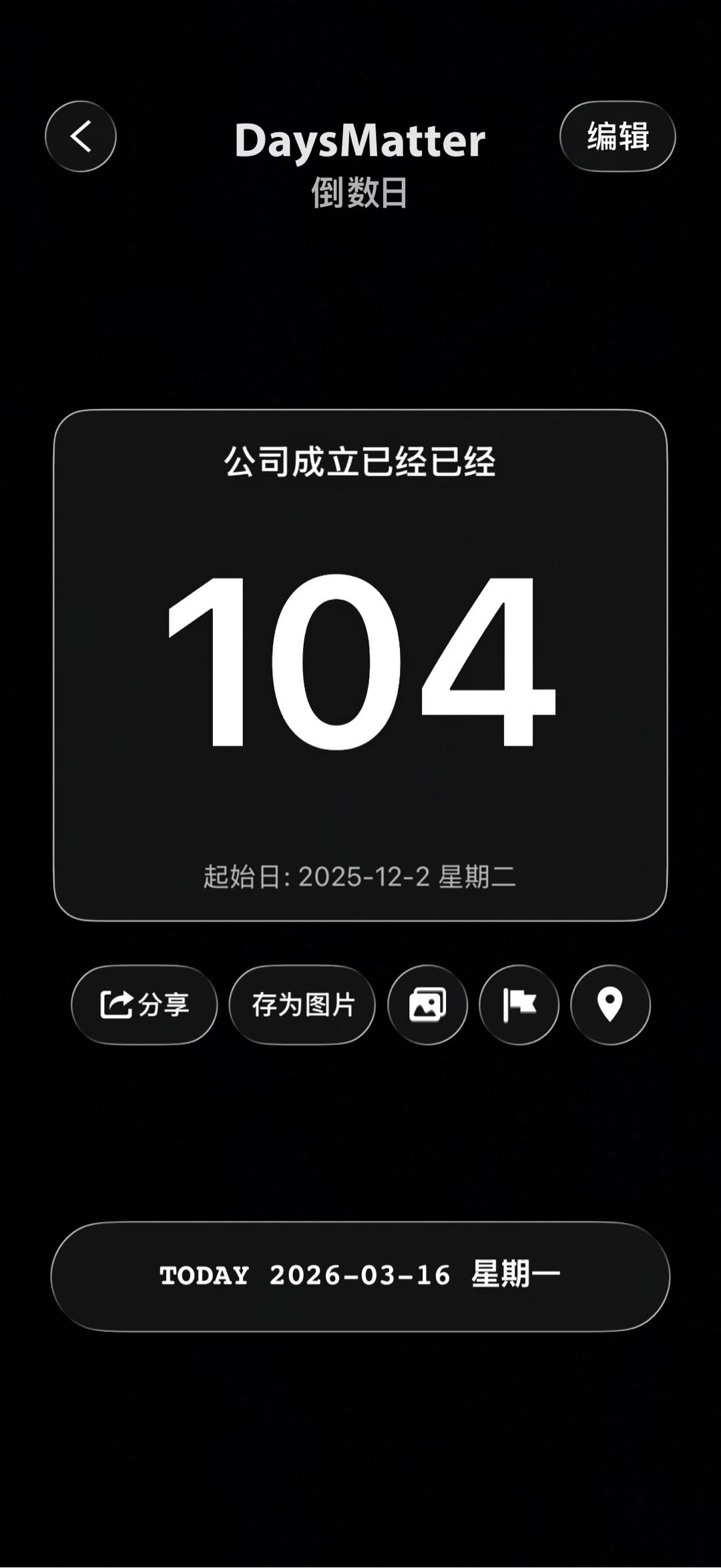Tap the DaysMatter header title
Image resolution: width=721 pixels, height=1568 pixels.
(x=360, y=140)
